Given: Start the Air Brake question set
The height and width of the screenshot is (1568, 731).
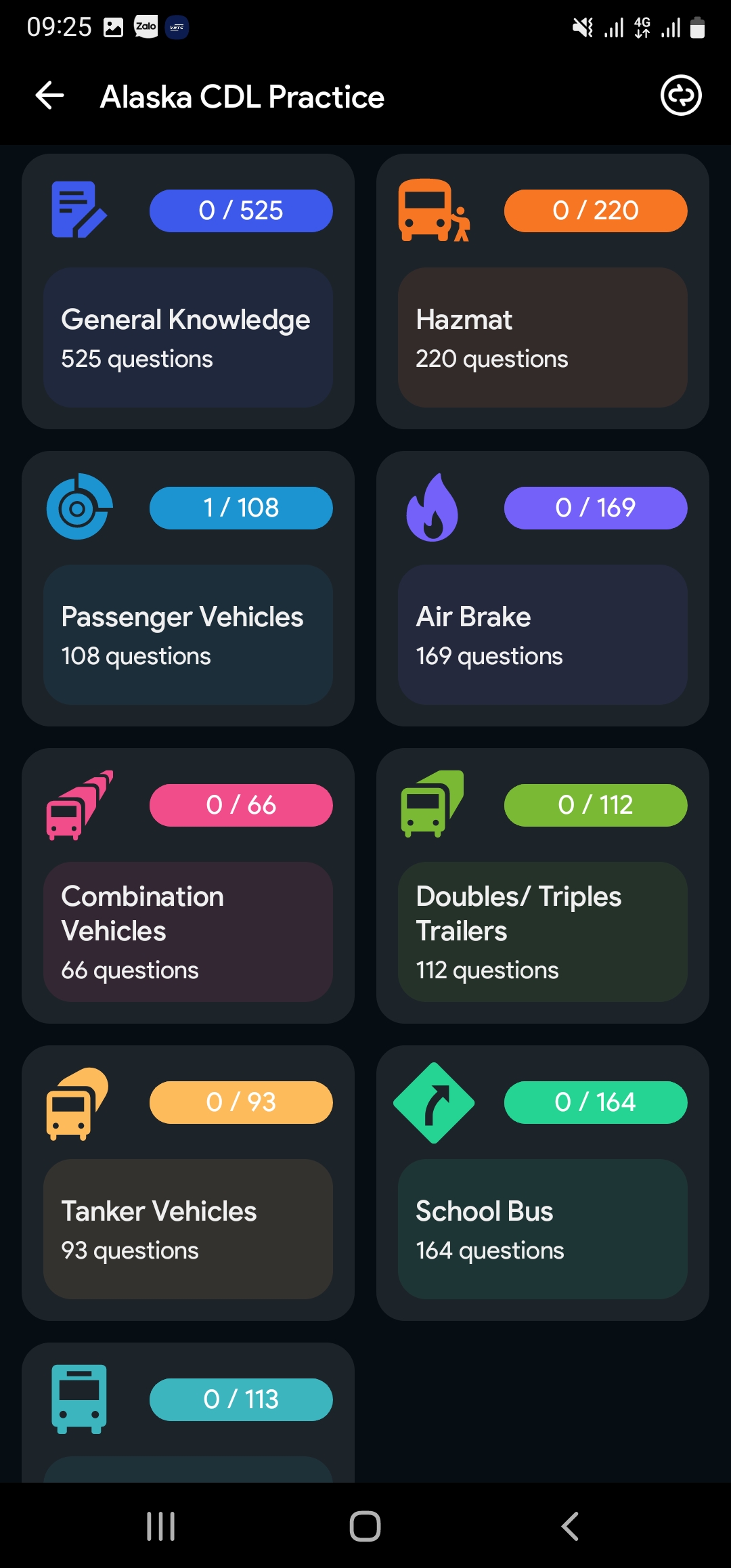Looking at the screenshot, I should (543, 588).
